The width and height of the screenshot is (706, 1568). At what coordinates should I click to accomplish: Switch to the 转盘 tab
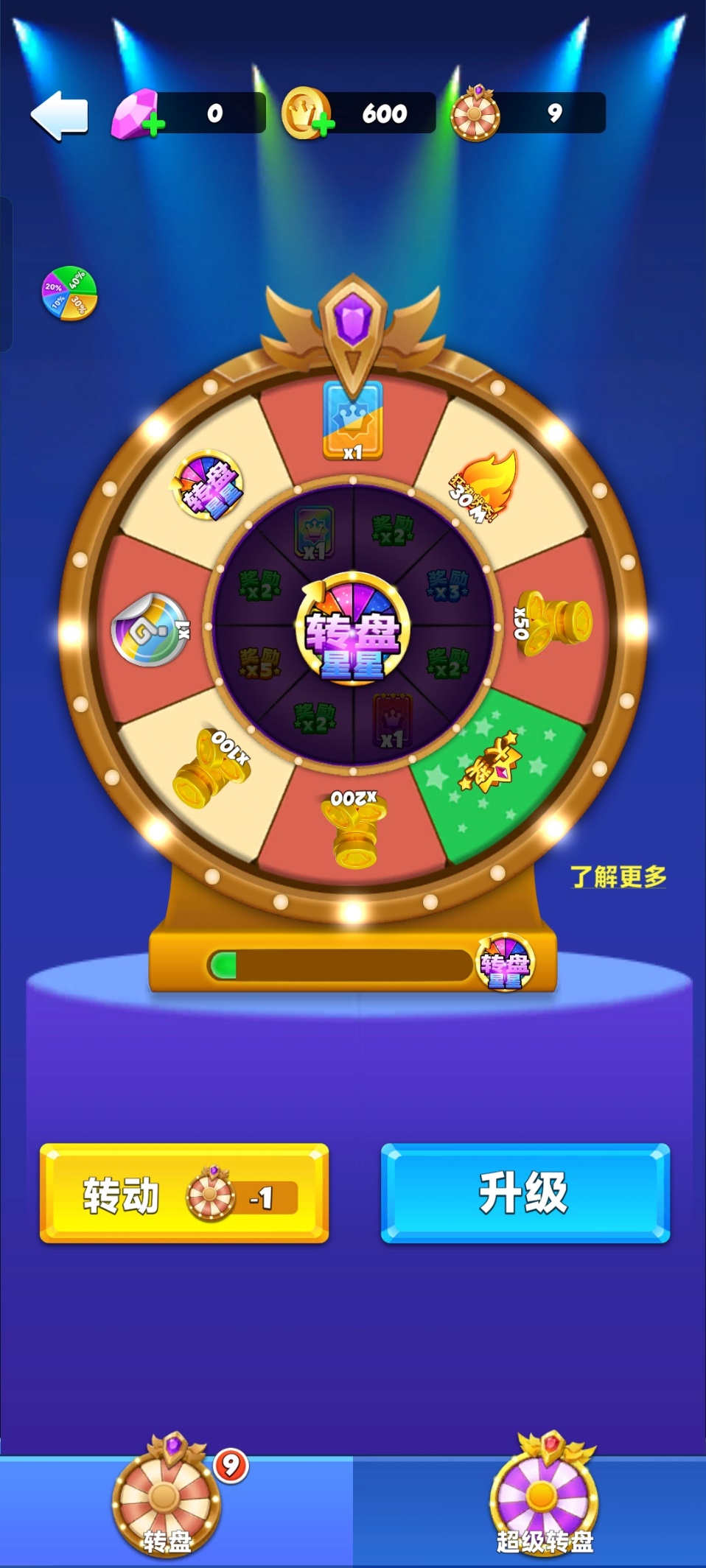pos(168,1502)
